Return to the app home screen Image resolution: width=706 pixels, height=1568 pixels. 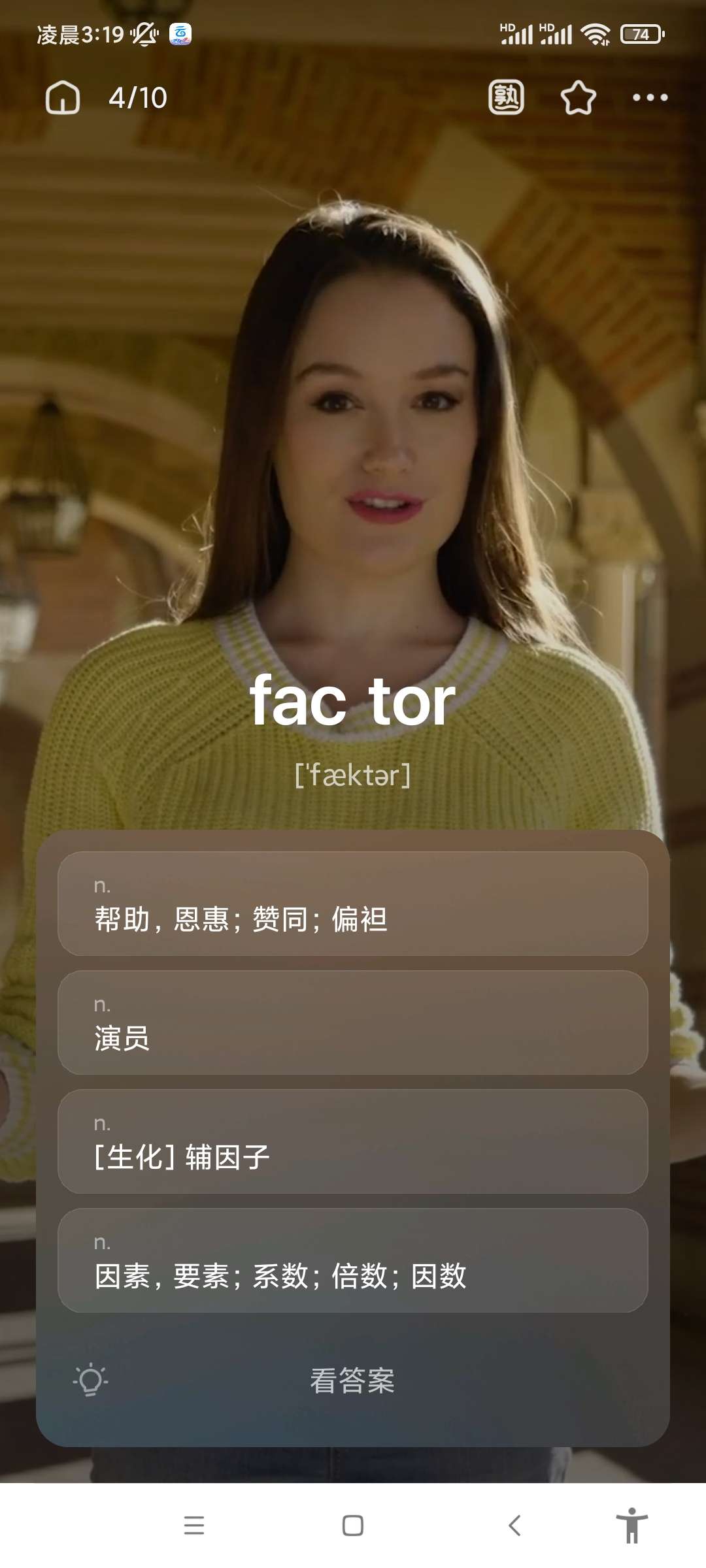63,98
